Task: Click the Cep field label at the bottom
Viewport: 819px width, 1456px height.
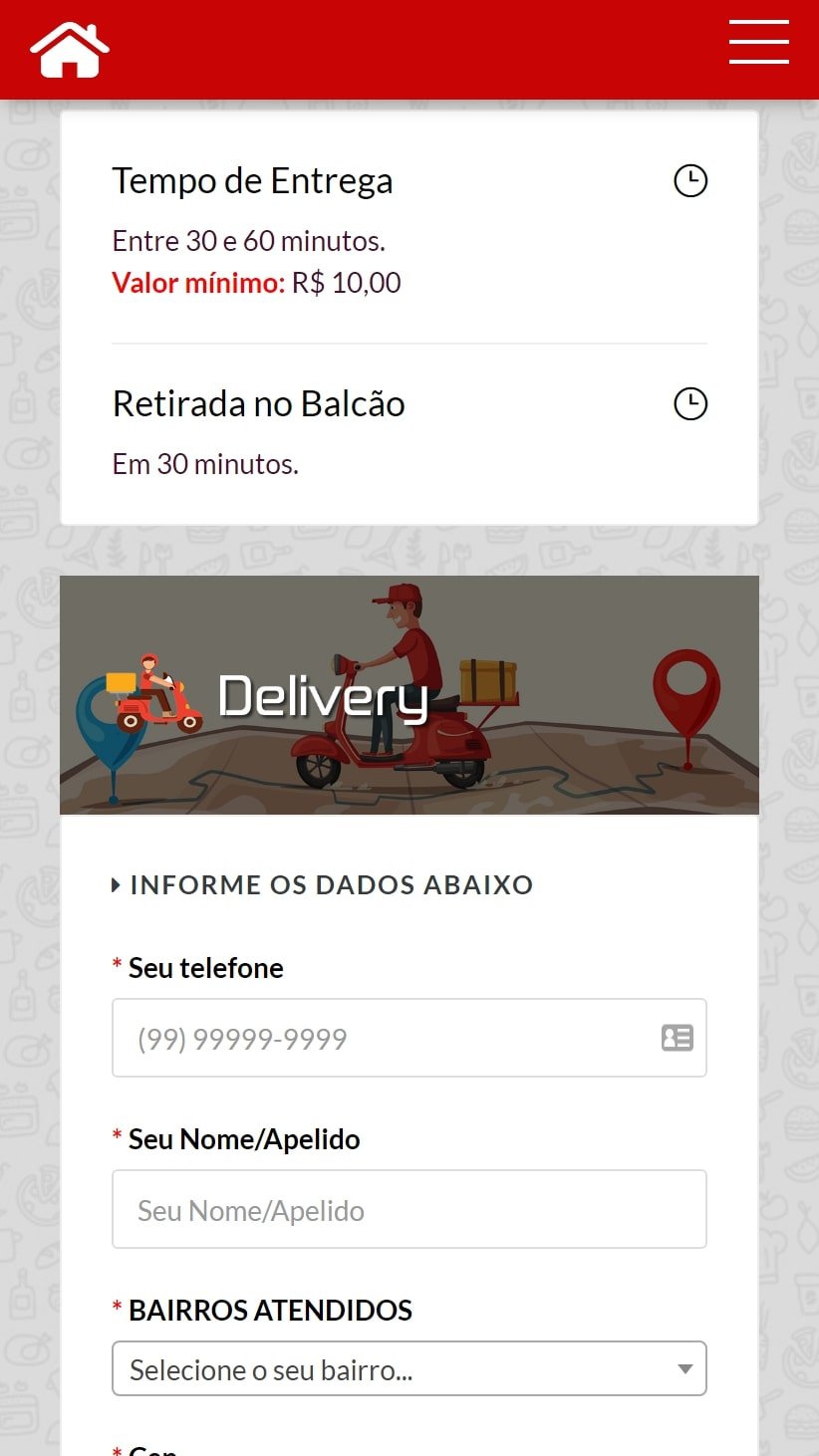Action: click(x=151, y=1449)
